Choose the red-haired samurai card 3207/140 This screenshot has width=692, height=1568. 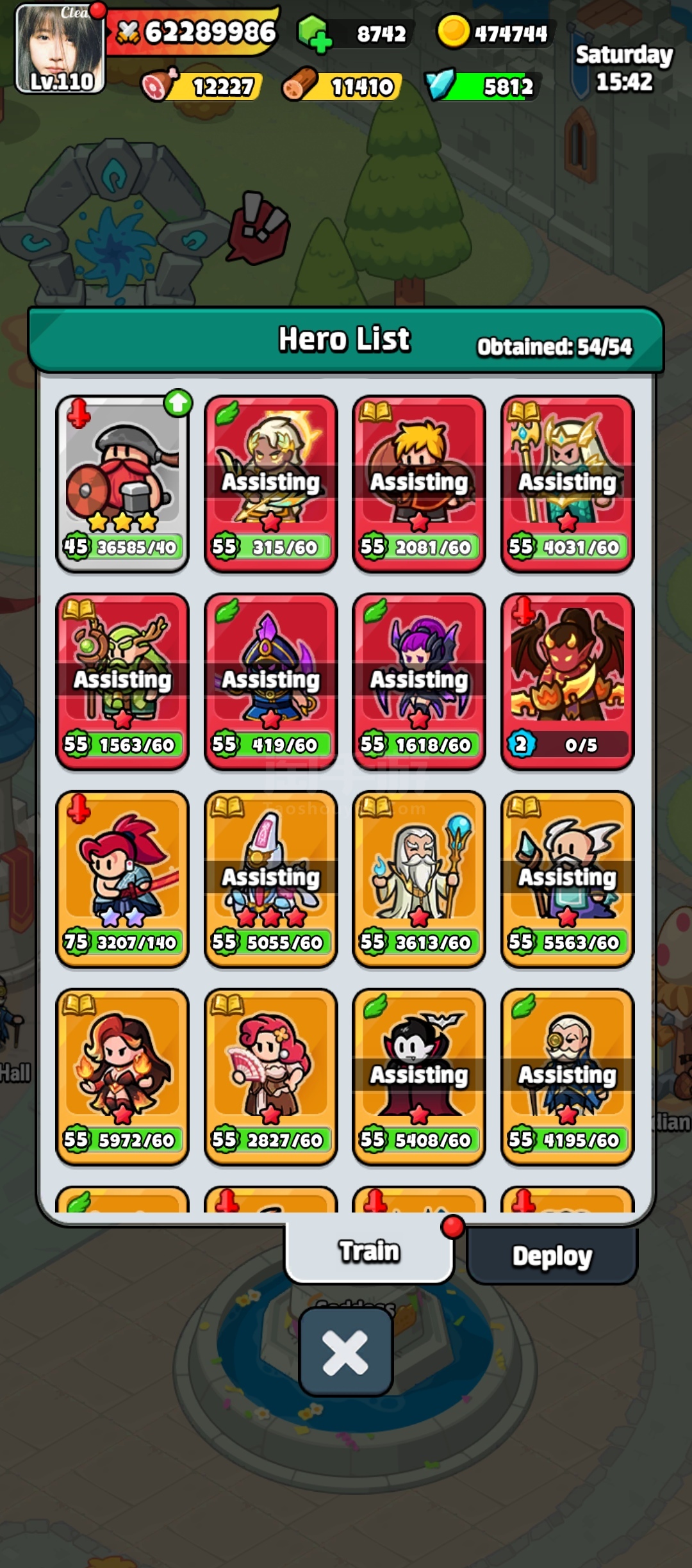122,879
